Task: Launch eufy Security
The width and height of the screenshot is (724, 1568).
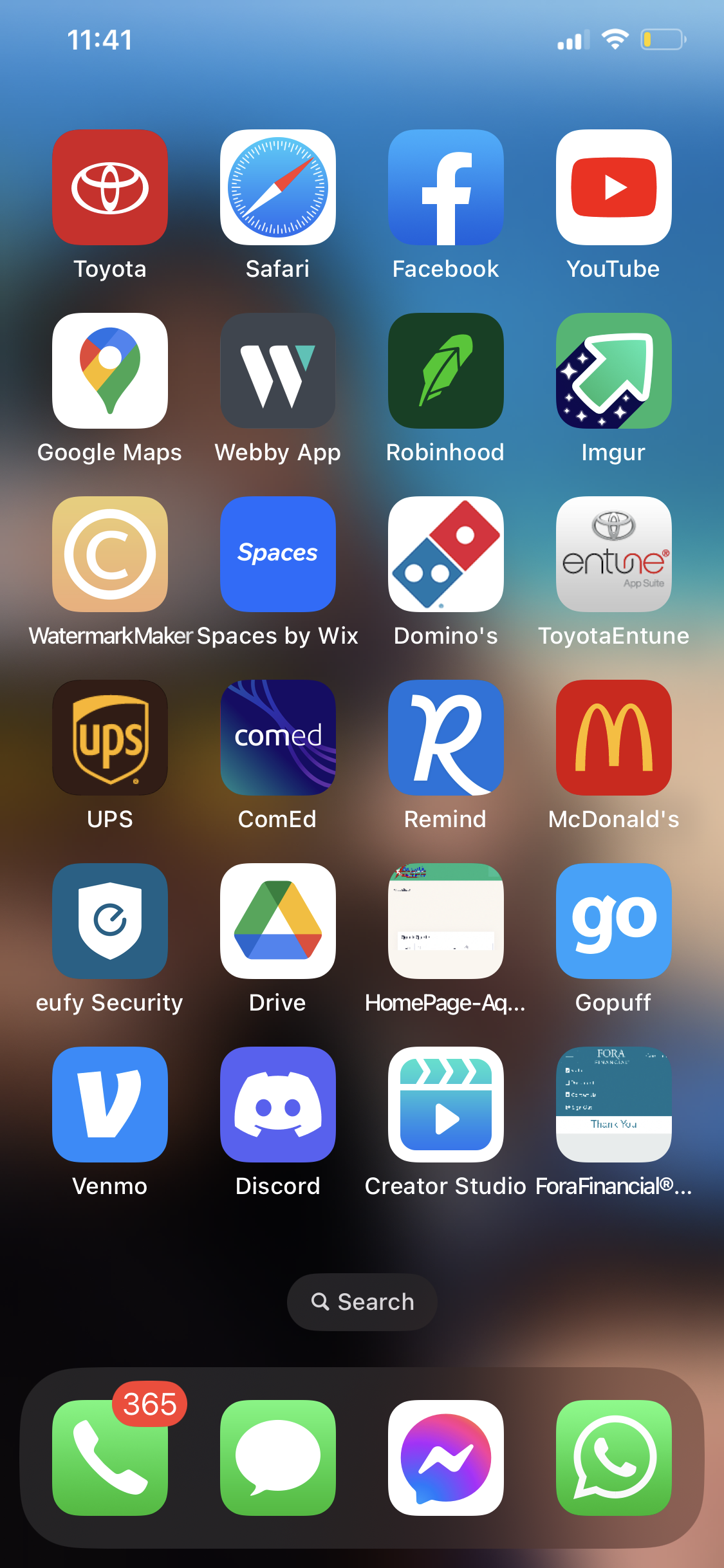Action: (110, 921)
